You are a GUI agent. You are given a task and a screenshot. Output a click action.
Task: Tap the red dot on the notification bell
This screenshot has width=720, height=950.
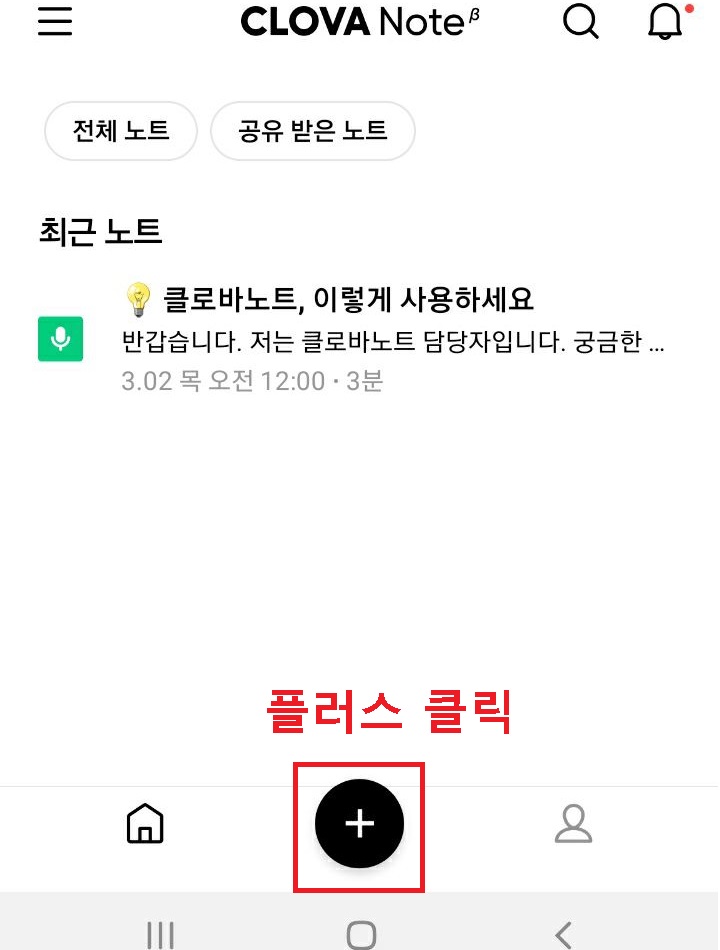coord(690,7)
